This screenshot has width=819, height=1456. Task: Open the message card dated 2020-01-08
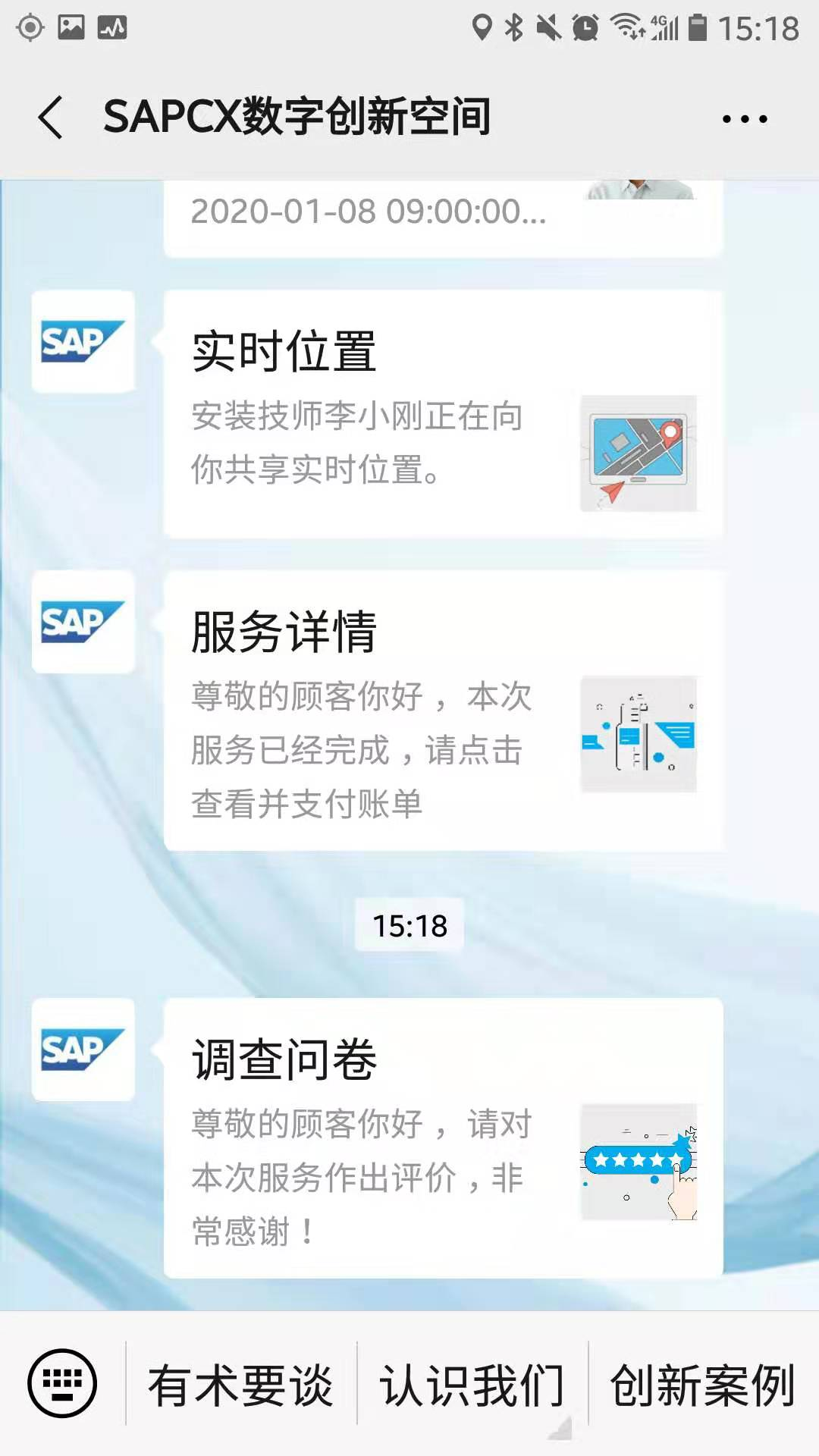443,216
